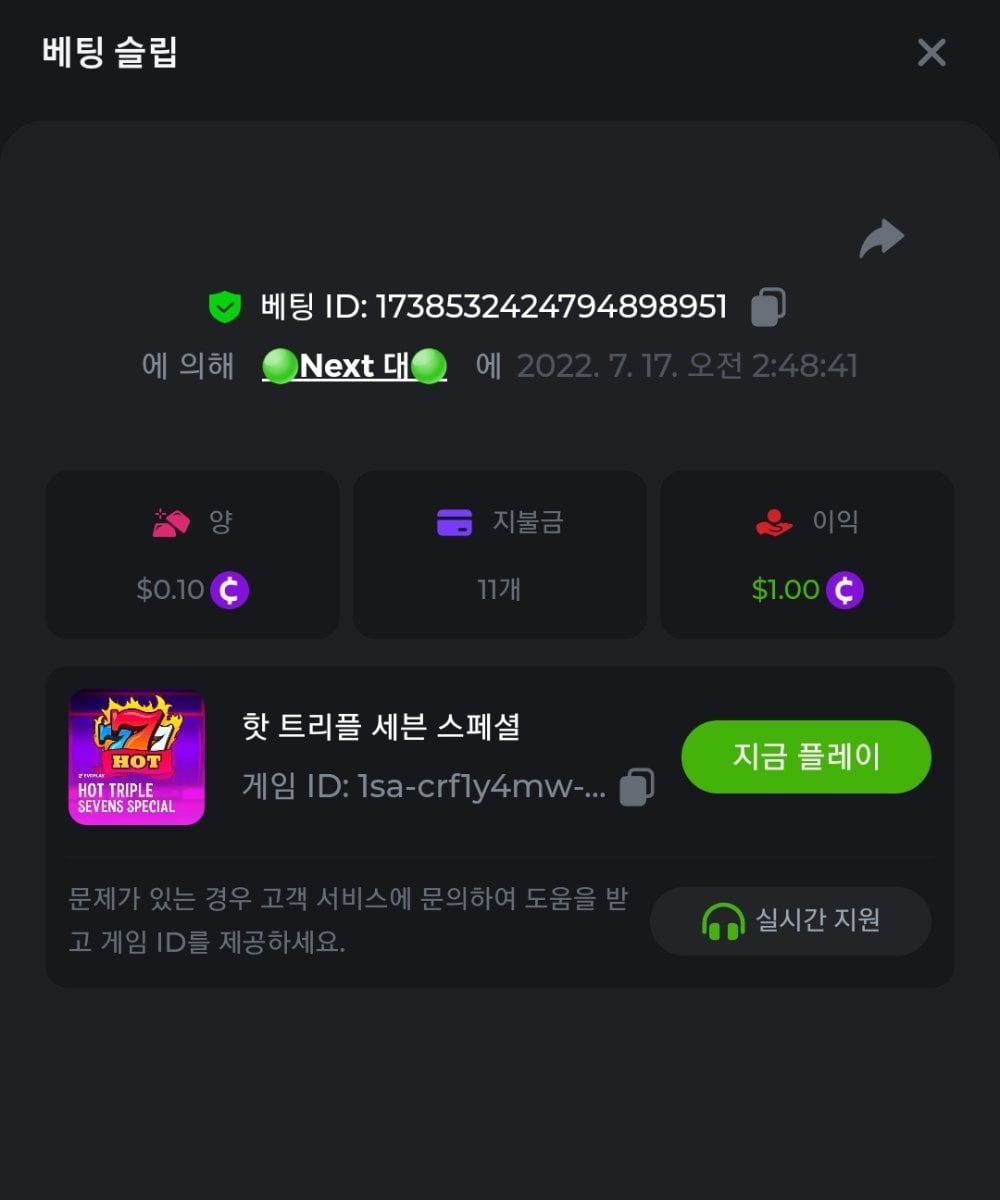The width and height of the screenshot is (1000, 1200).
Task: Close the betting slip dialog
Action: pos(931,53)
